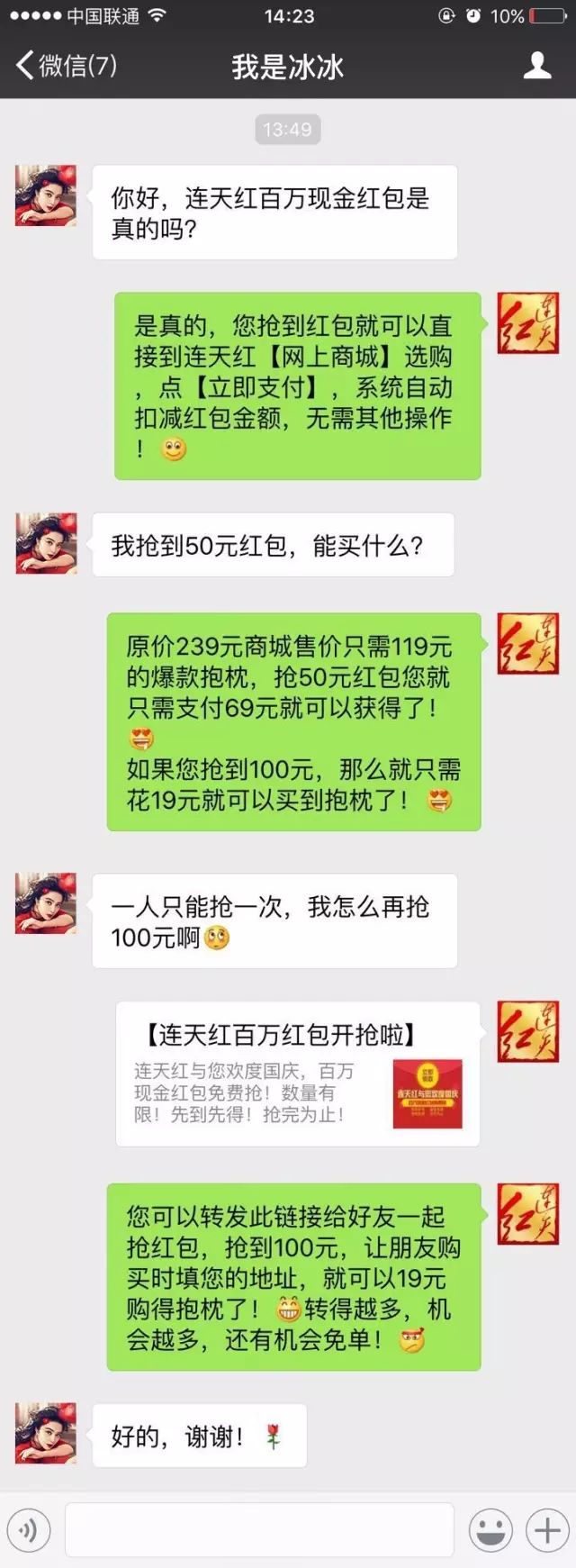Screen dimensions: 576x1568
Task: Go back to the 微信 chat list
Action: click(65, 66)
